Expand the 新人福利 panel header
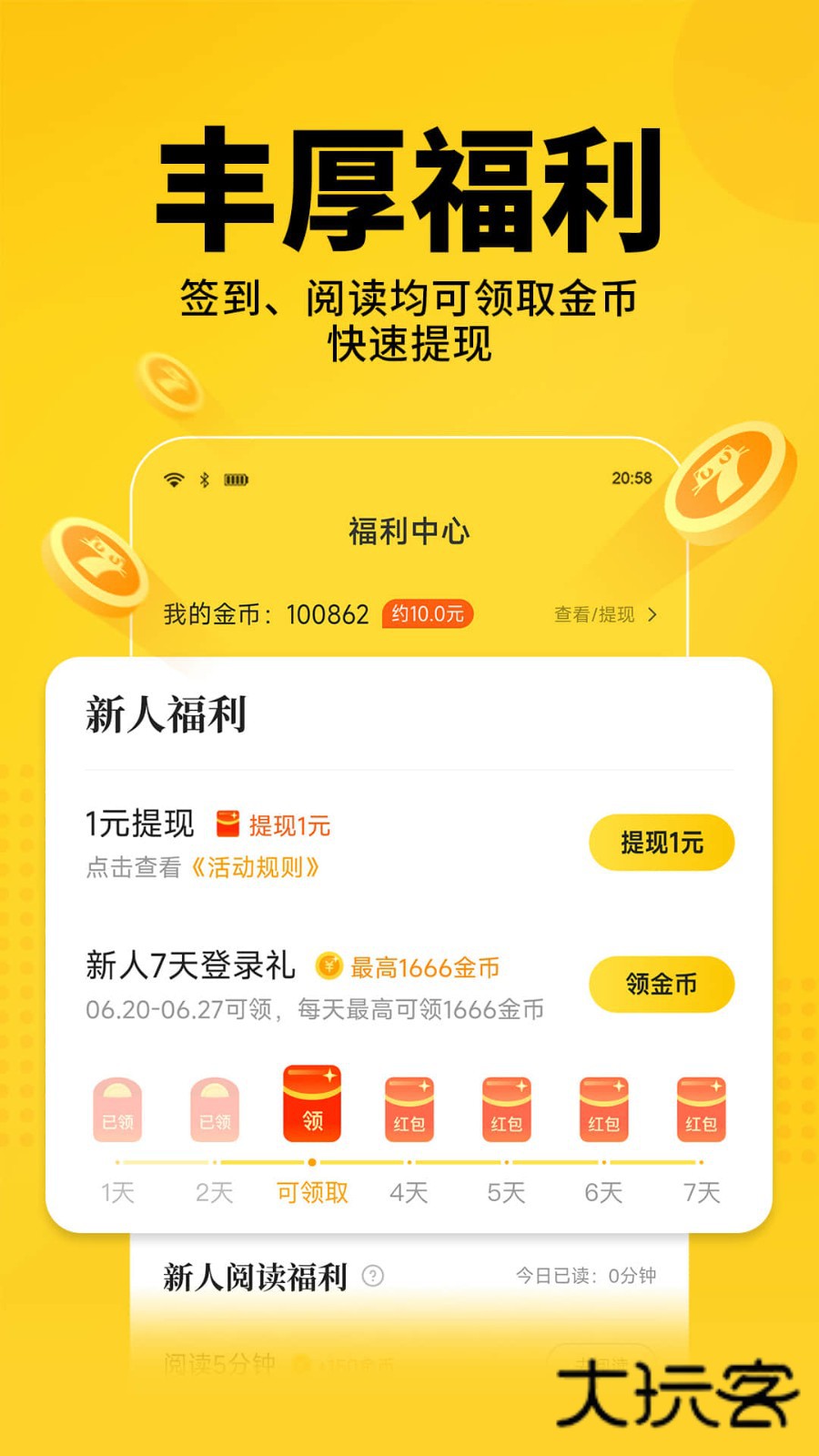Screen dimensions: 819x1456 coord(166,713)
